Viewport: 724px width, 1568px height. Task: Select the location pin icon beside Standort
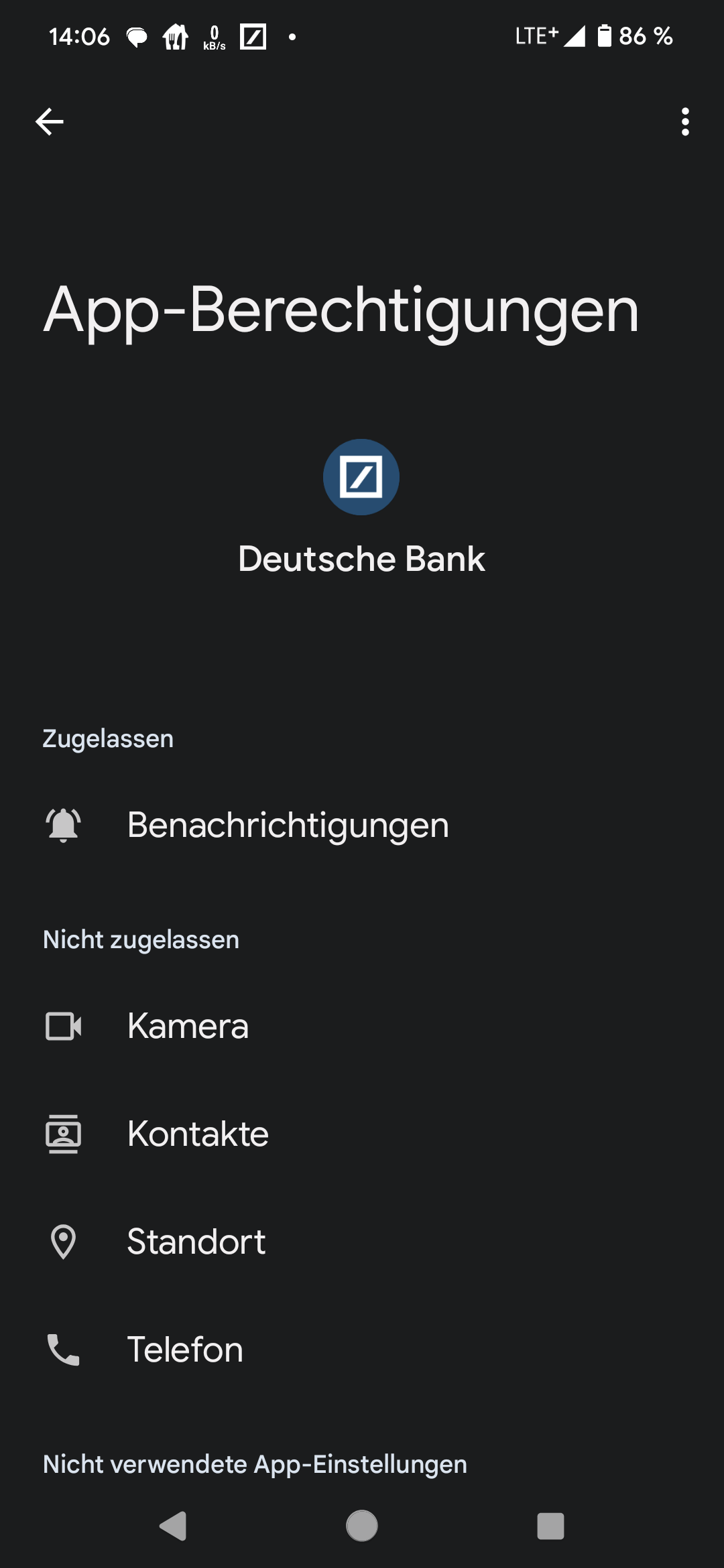coord(63,1241)
